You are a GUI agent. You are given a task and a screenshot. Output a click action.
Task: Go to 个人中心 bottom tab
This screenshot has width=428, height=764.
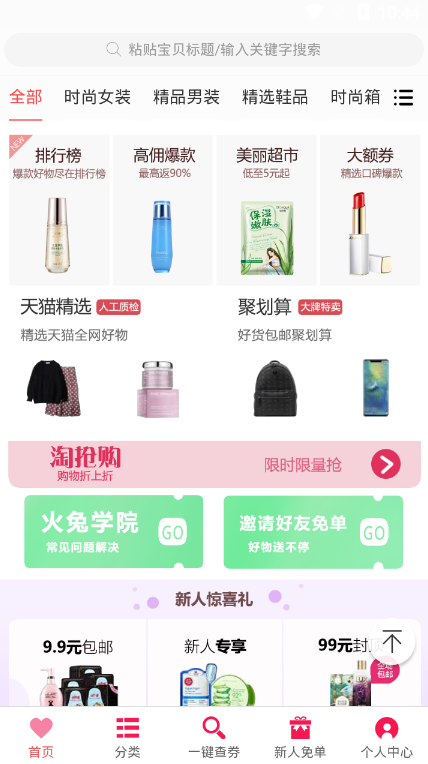point(387,737)
